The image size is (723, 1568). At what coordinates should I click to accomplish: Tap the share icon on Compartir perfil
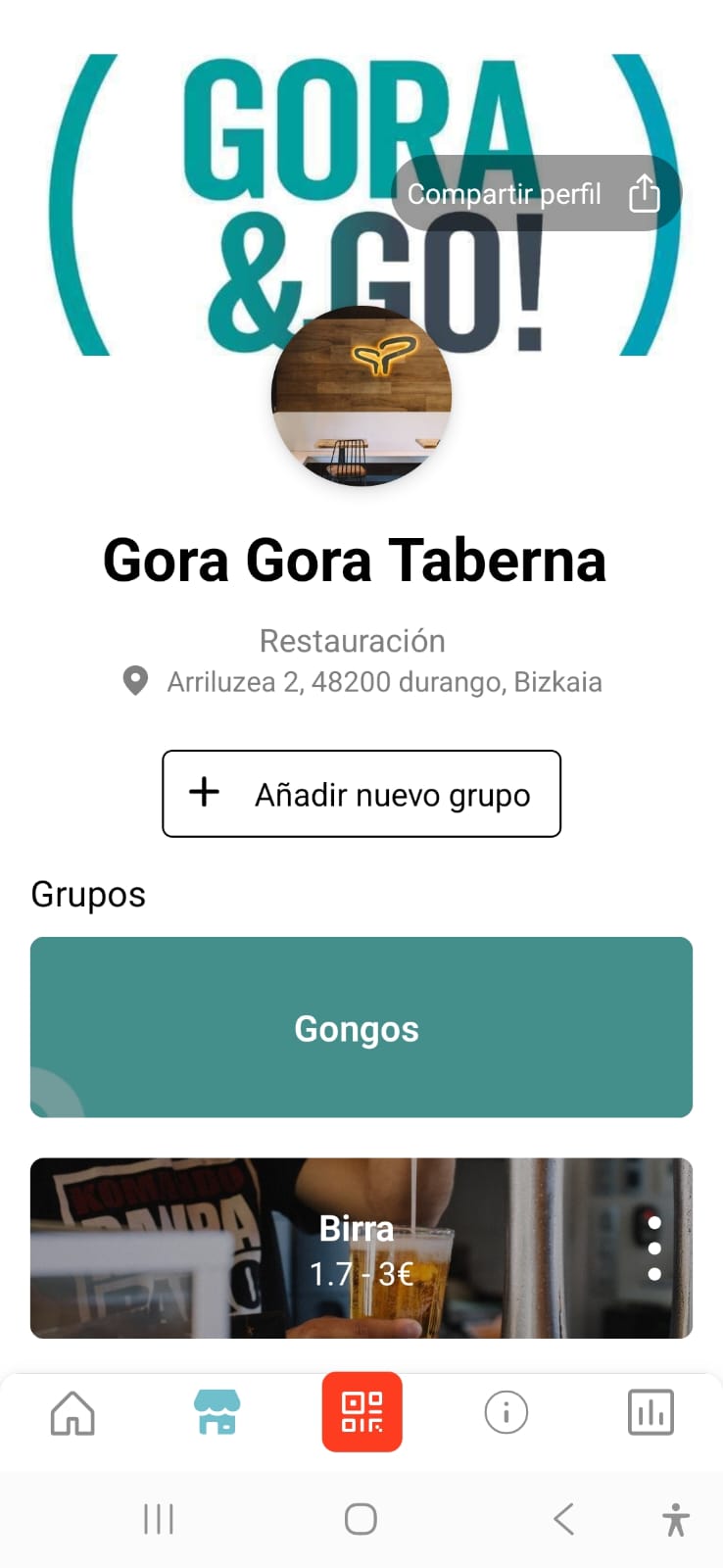(644, 193)
